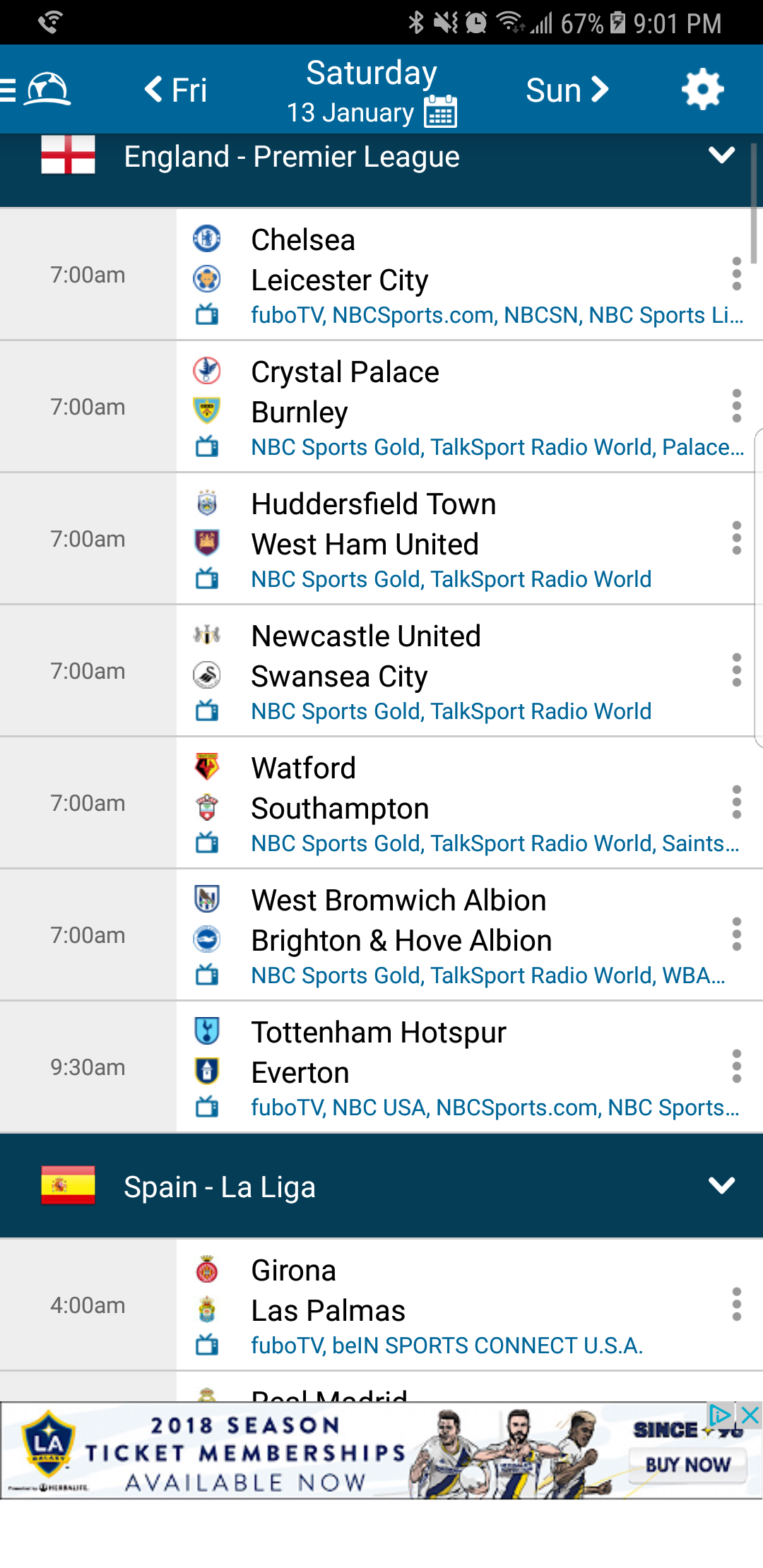Collapse the Spain - La Liga section
This screenshot has height=1568, width=763.
721,1185
